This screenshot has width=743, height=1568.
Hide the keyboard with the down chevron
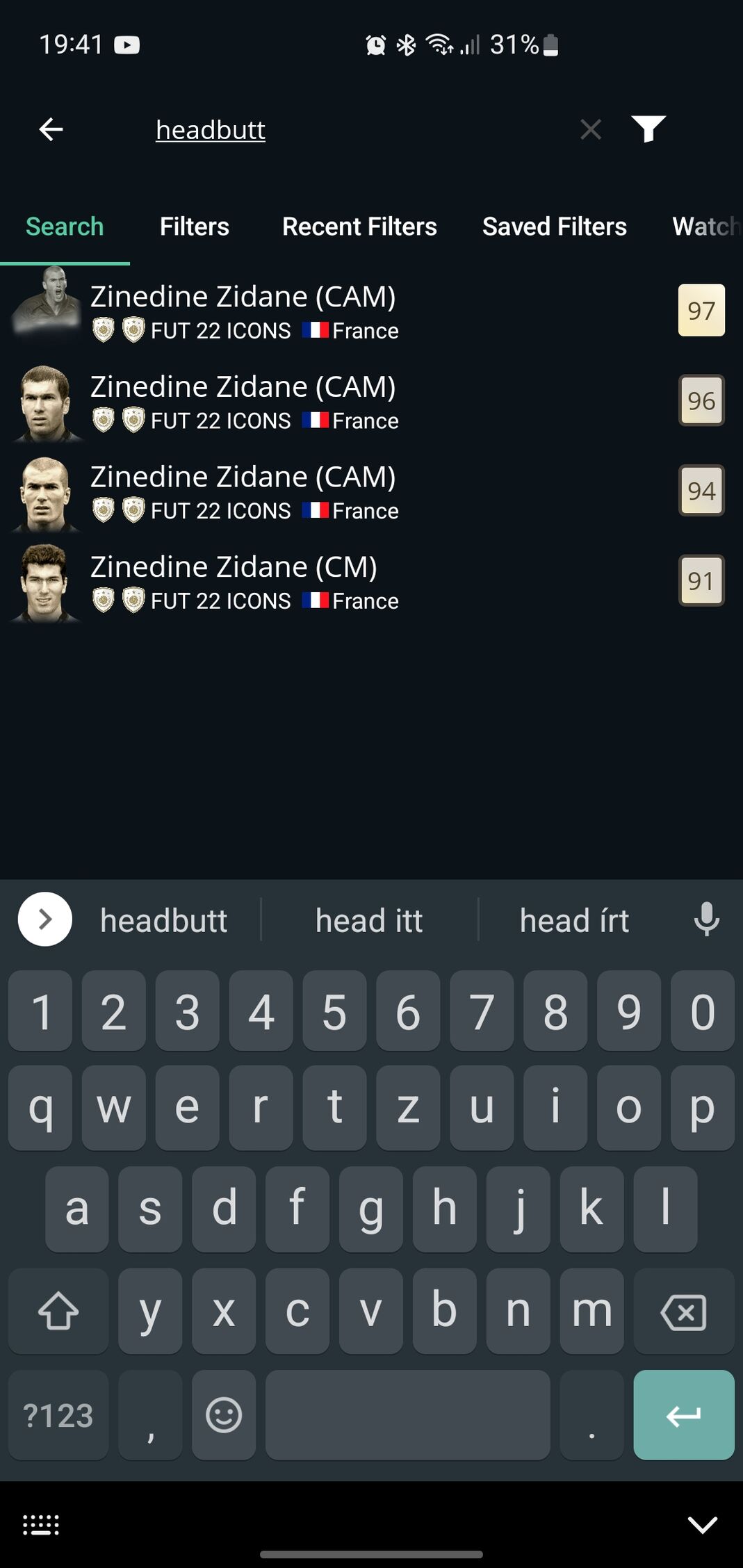(702, 1525)
